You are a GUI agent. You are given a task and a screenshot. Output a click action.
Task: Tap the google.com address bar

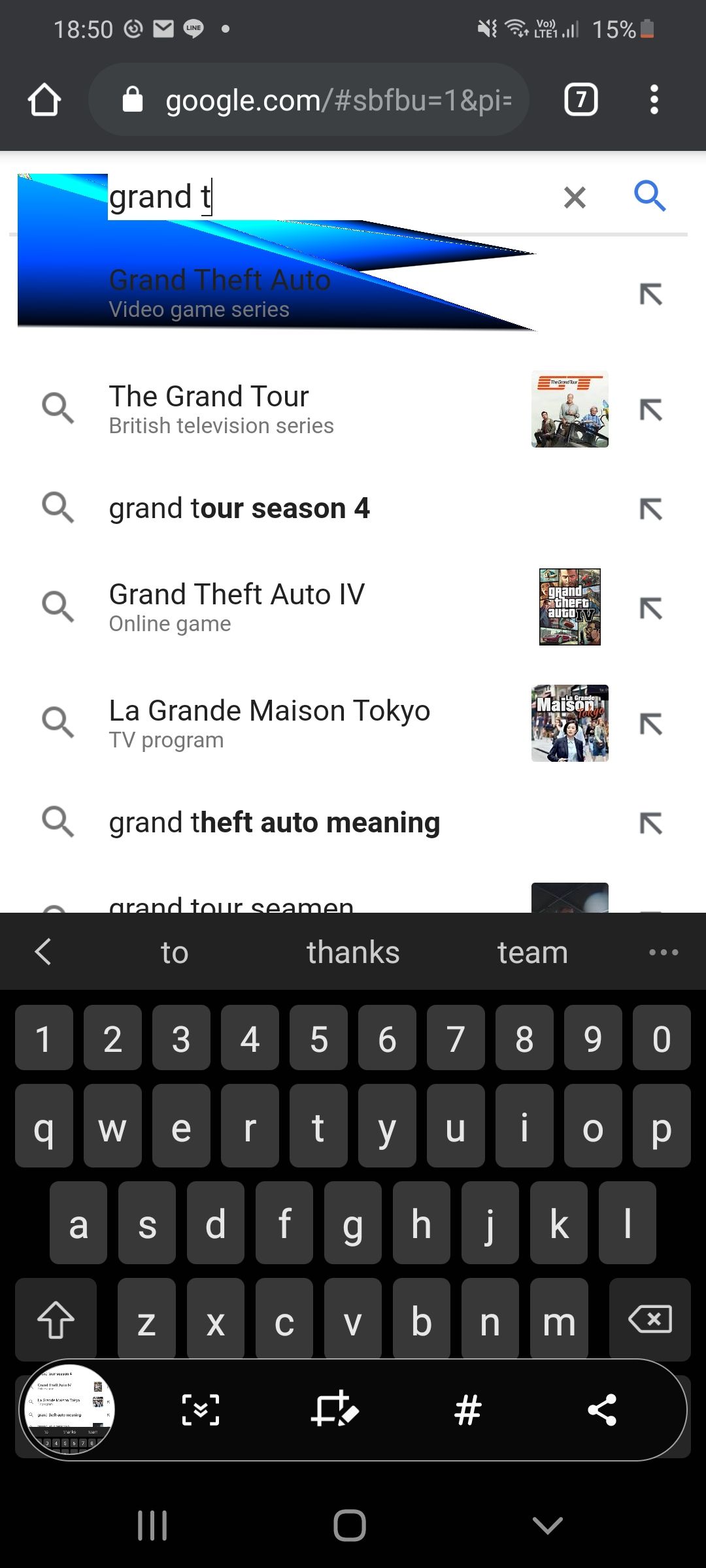coord(327,100)
